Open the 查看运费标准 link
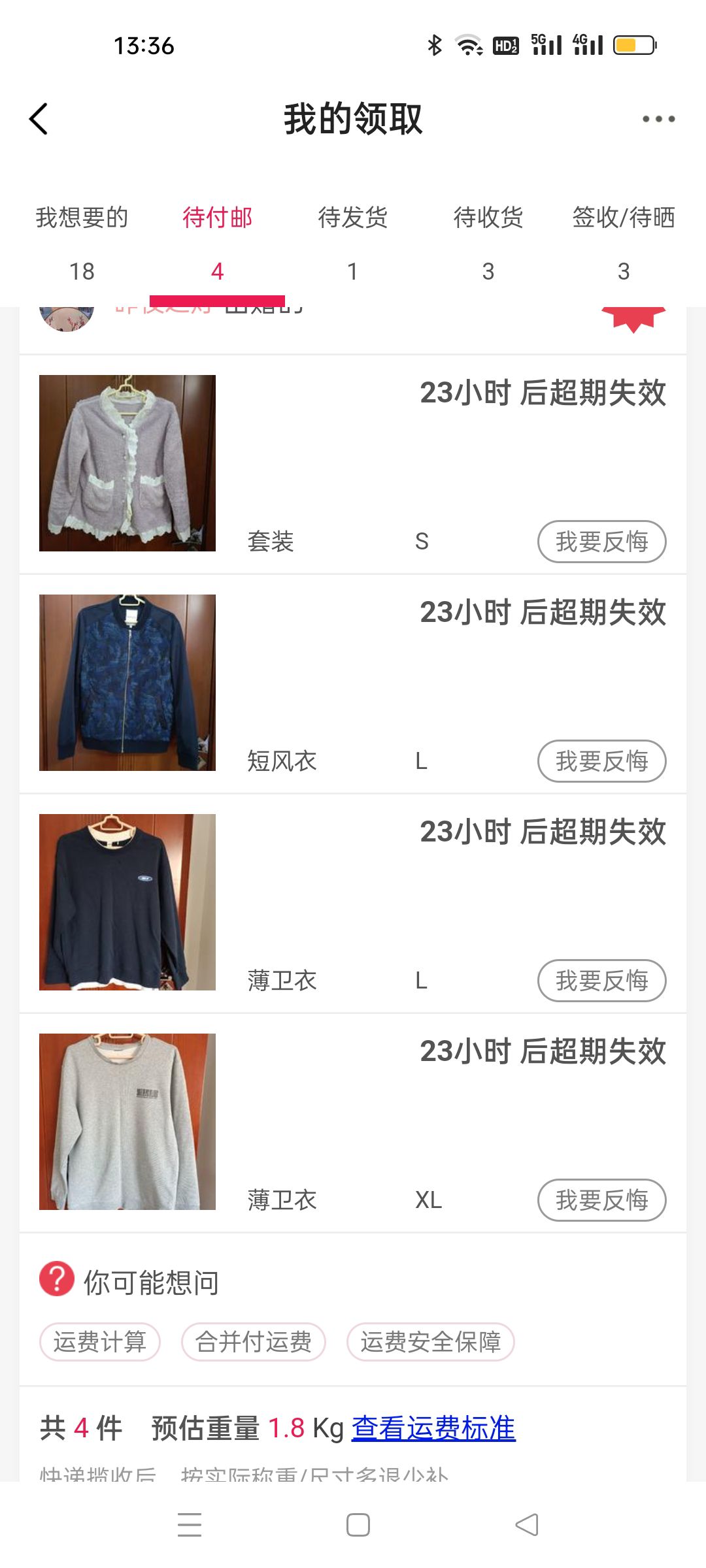Viewport: 706px width, 1568px height. pos(433,1428)
